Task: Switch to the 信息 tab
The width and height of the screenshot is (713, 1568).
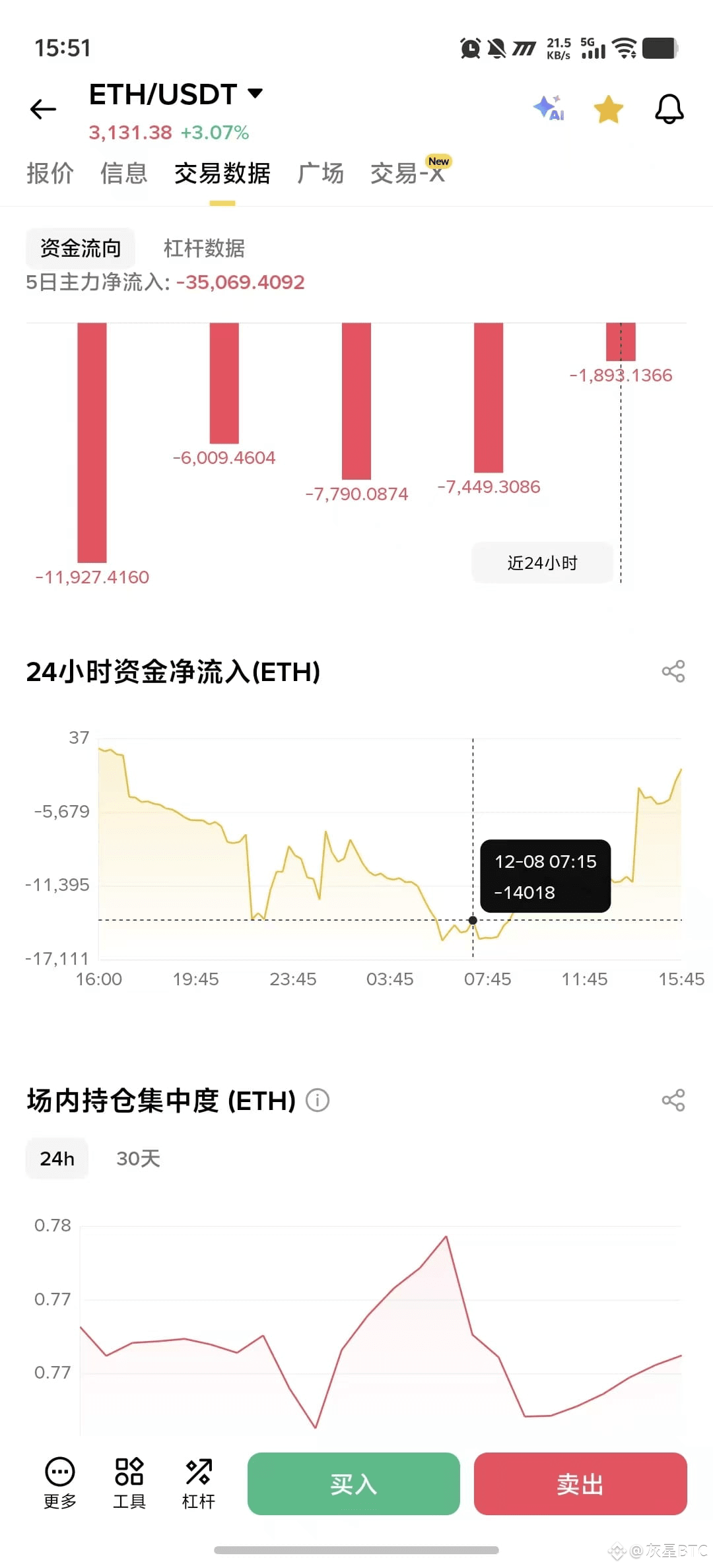Action: pyautogui.click(x=123, y=174)
